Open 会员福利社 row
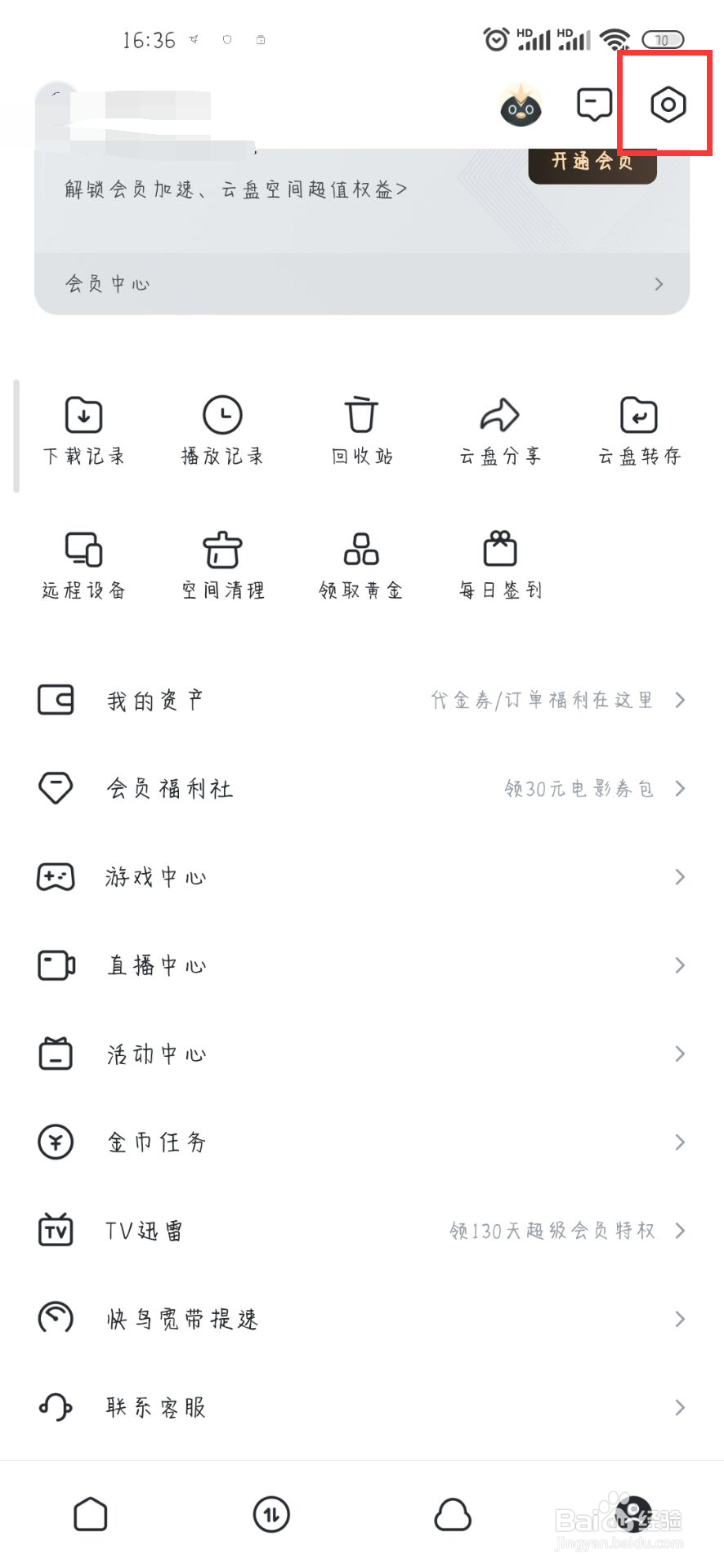724x1568 pixels. tap(362, 788)
